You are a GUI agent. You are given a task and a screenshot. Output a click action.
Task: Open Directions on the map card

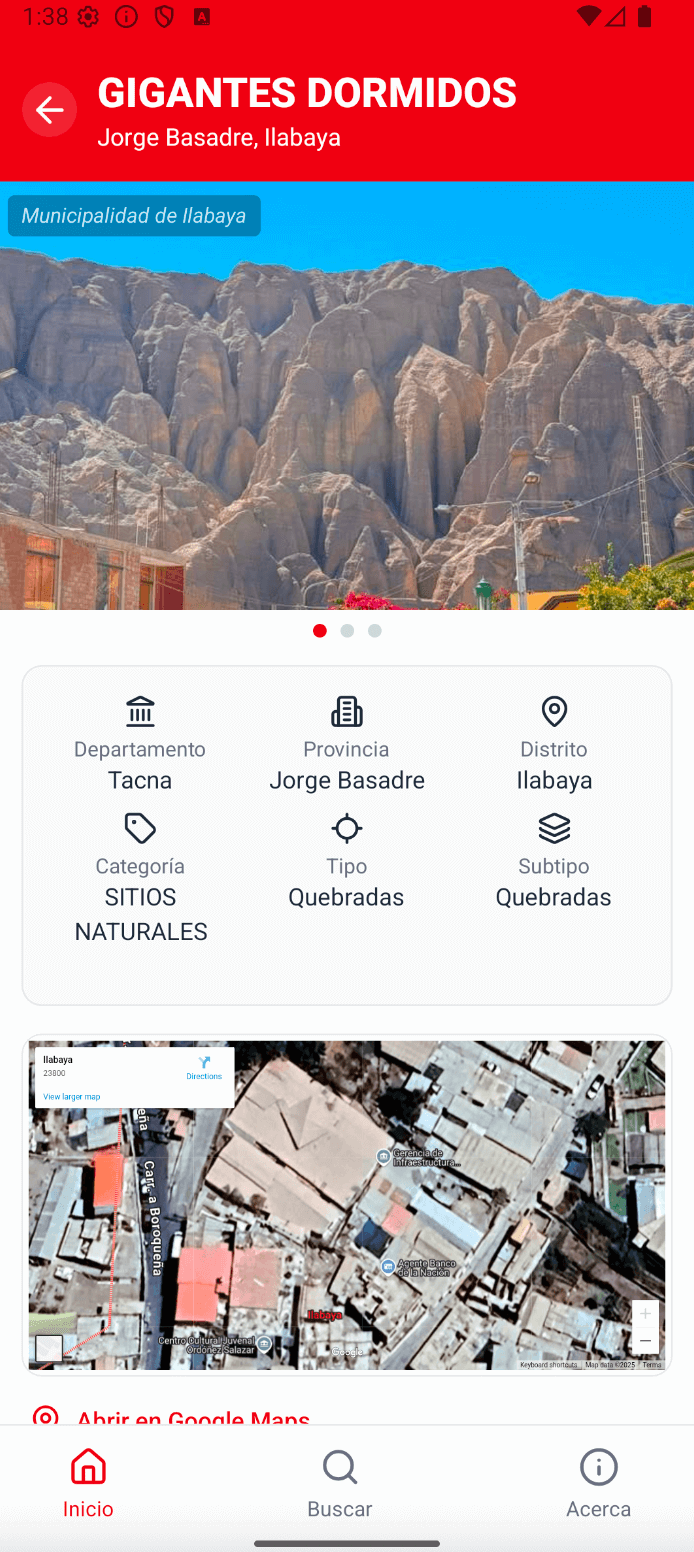204,1068
